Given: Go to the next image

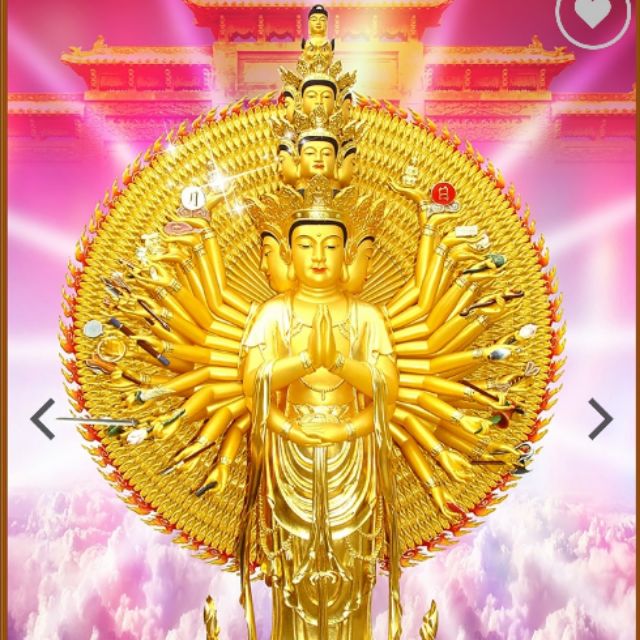Looking at the screenshot, I should tap(599, 419).
